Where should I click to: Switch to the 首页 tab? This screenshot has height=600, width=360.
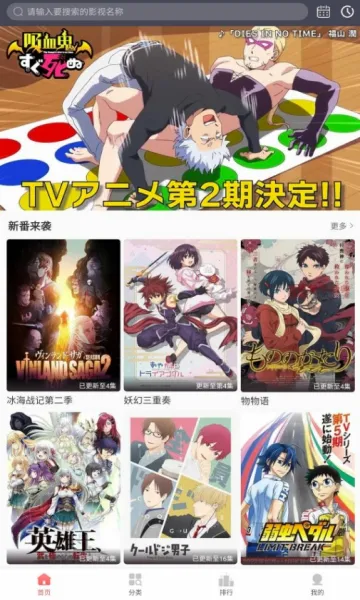point(44,584)
